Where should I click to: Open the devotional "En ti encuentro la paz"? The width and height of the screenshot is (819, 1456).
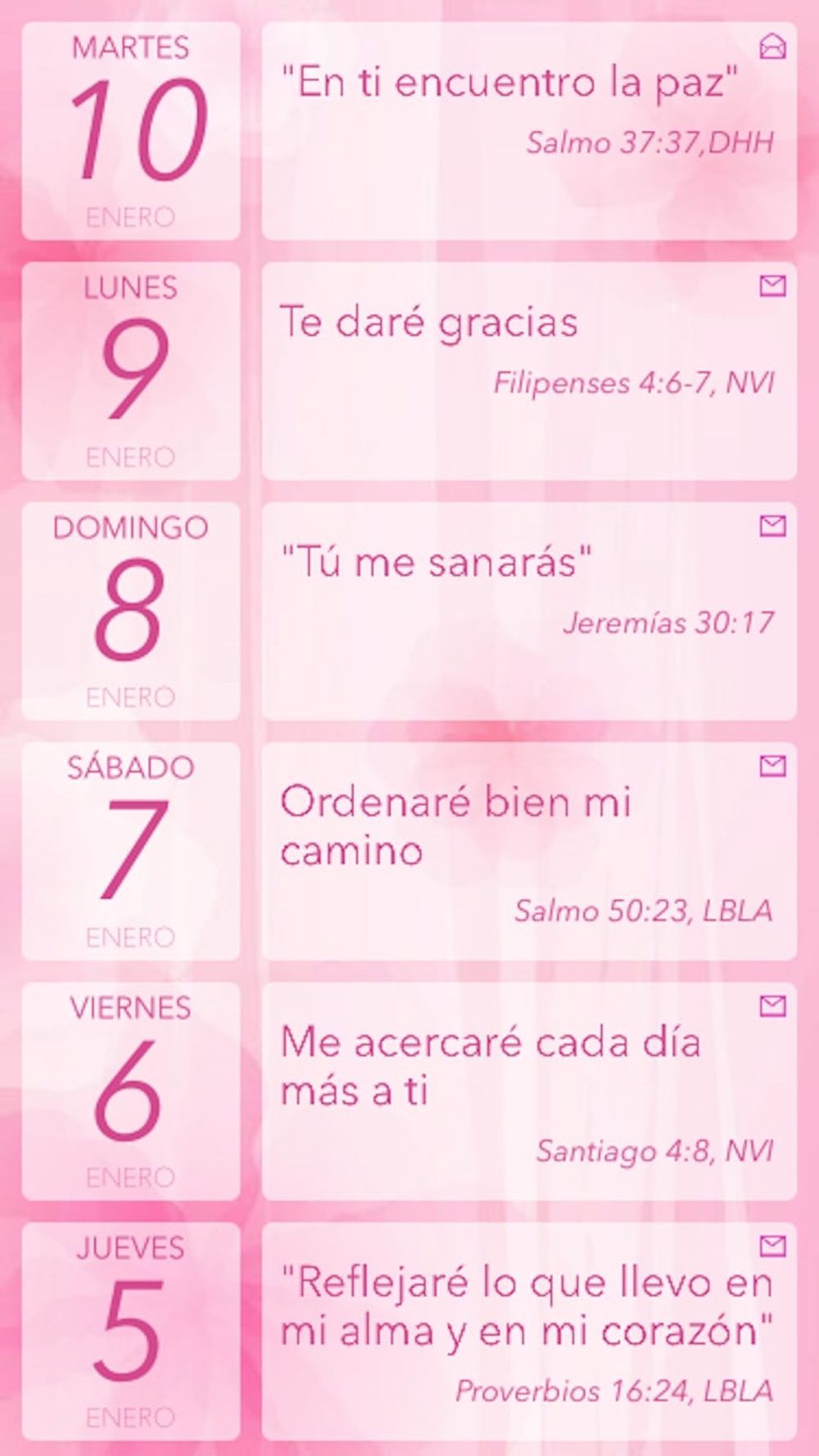coord(529,131)
